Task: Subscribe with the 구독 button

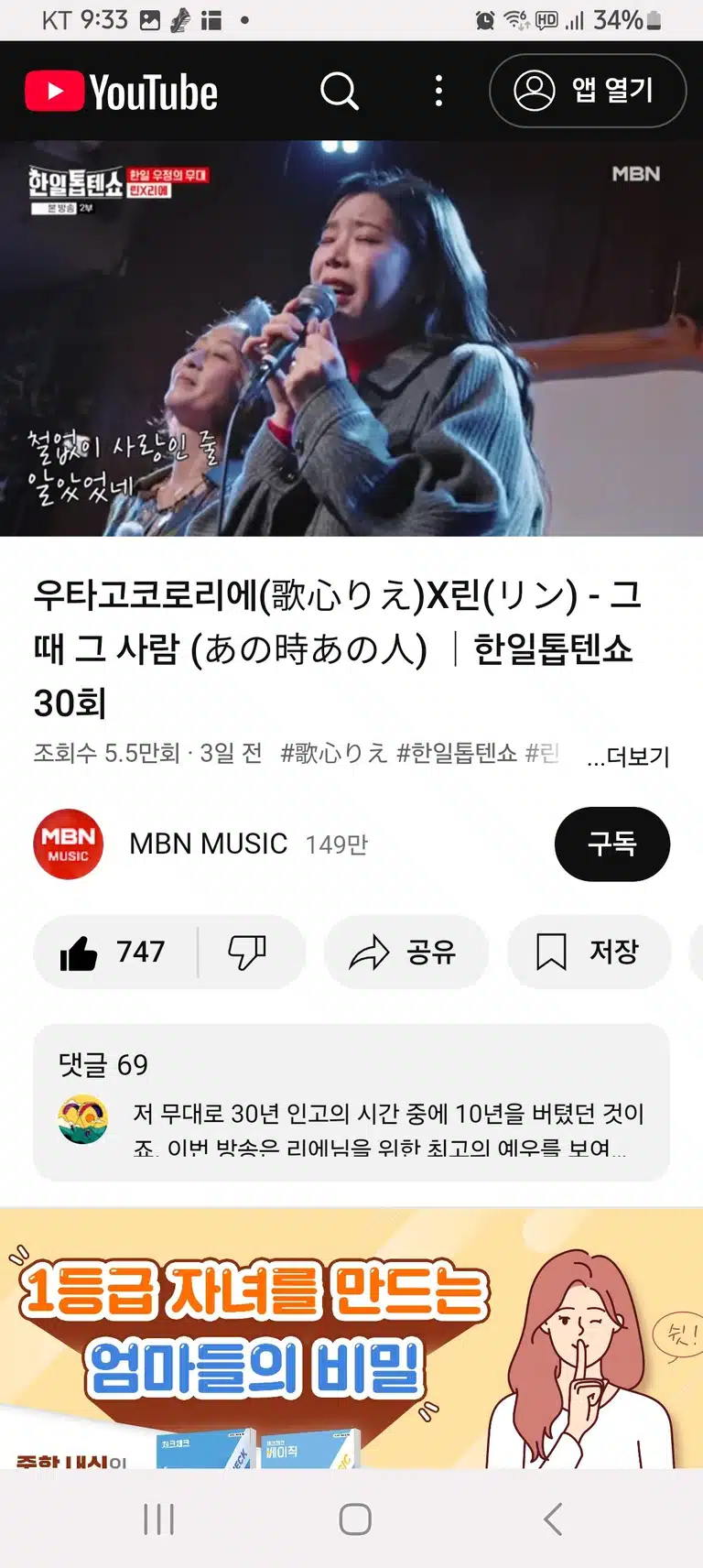Action: 612,844
